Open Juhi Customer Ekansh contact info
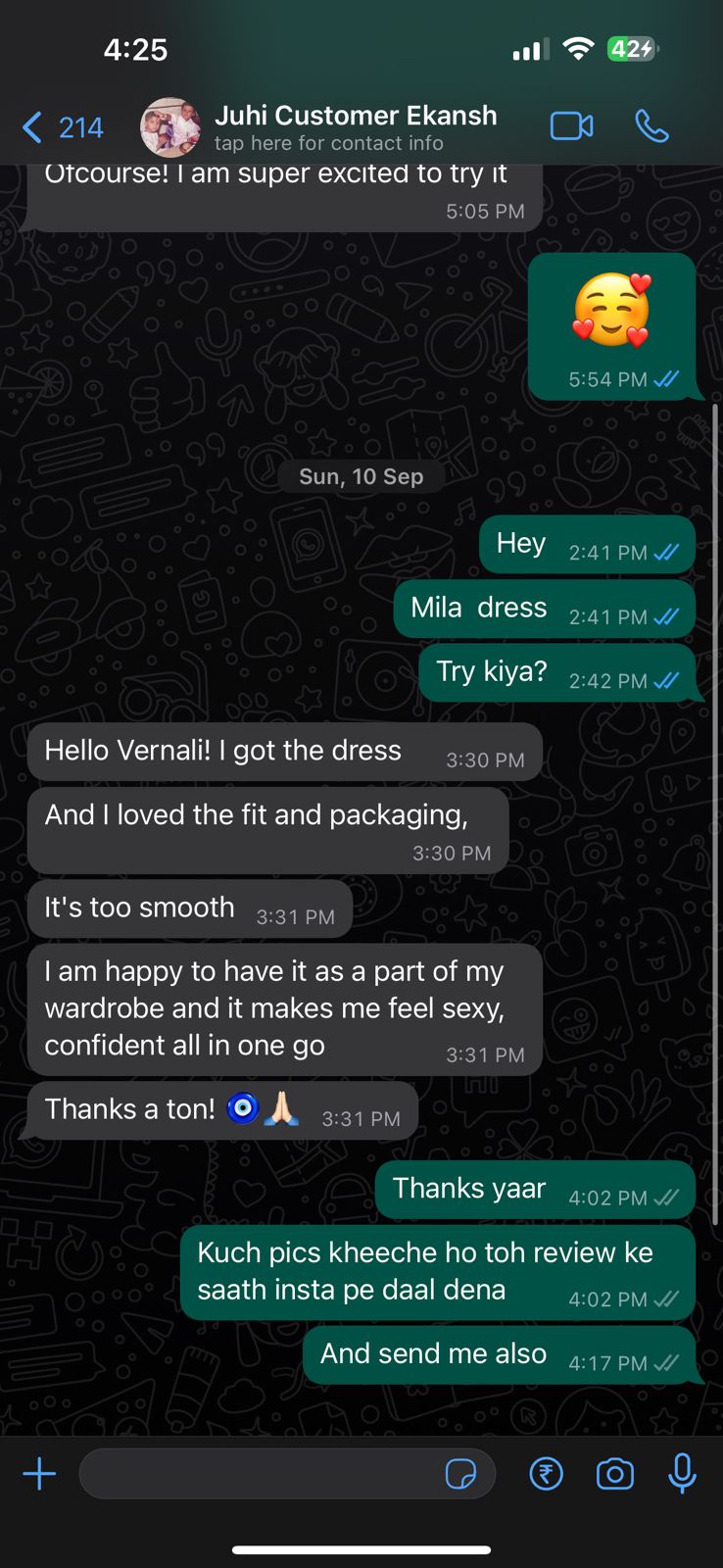The height and width of the screenshot is (1568, 723). (x=355, y=127)
